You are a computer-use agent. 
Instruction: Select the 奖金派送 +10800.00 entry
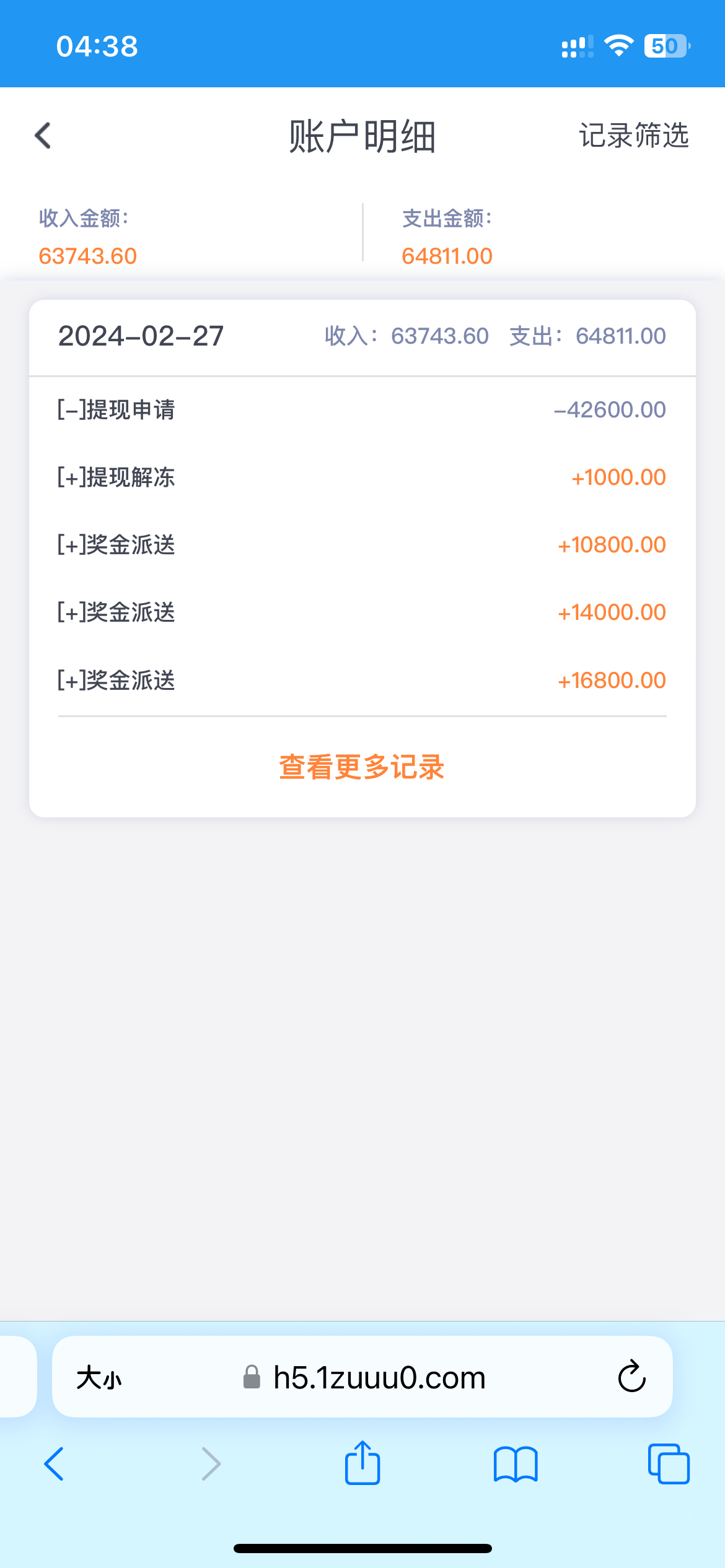point(361,545)
